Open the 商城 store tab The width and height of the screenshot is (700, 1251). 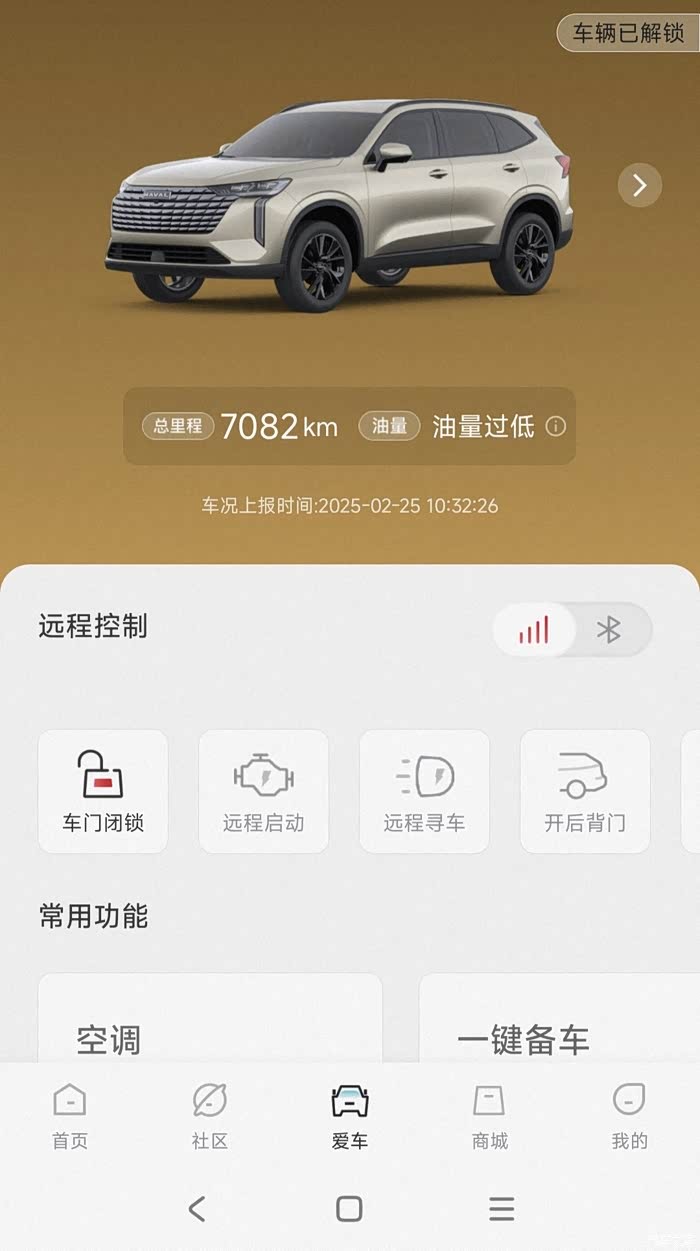[490, 1116]
